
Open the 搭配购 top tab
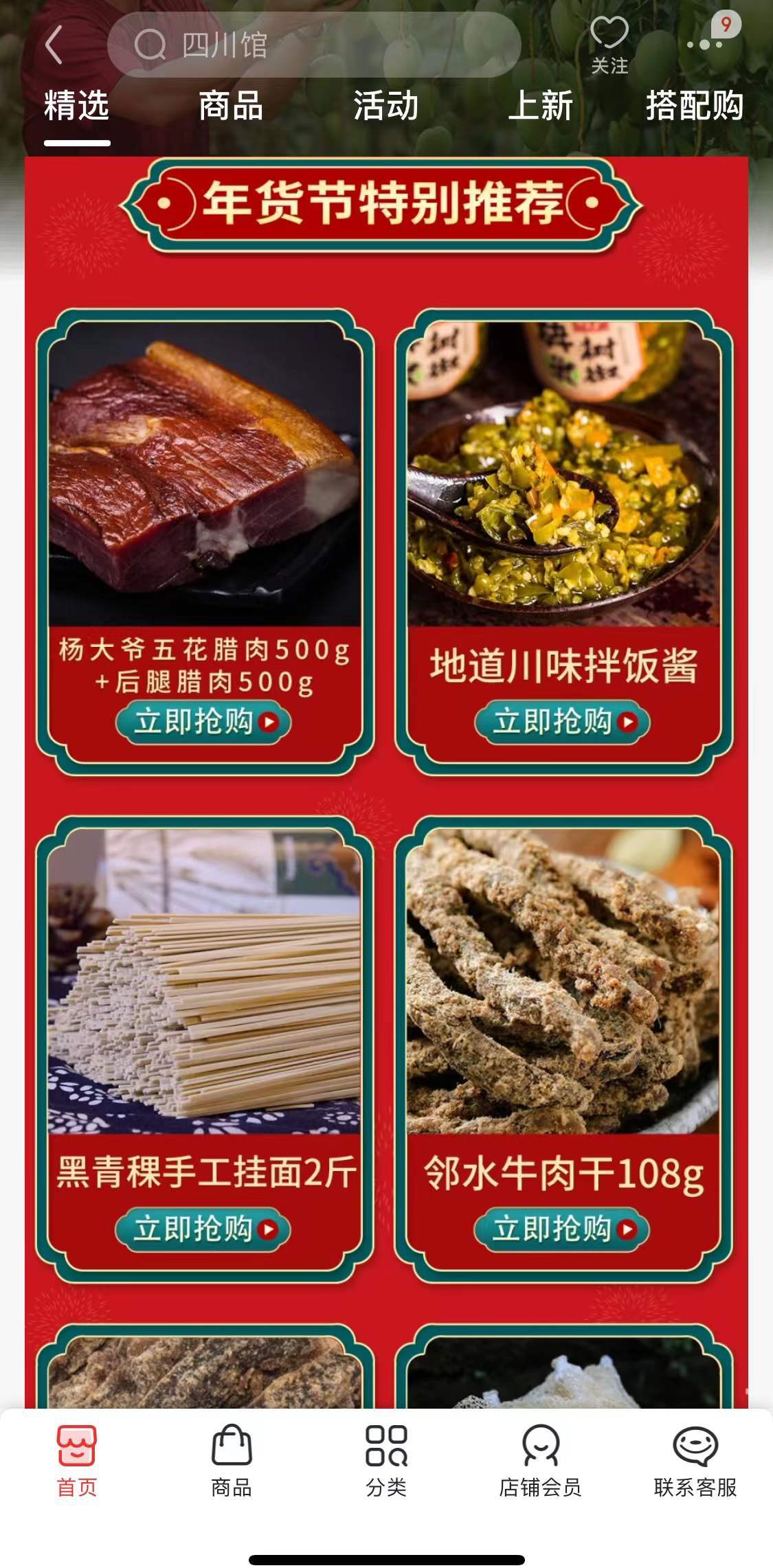point(694,106)
